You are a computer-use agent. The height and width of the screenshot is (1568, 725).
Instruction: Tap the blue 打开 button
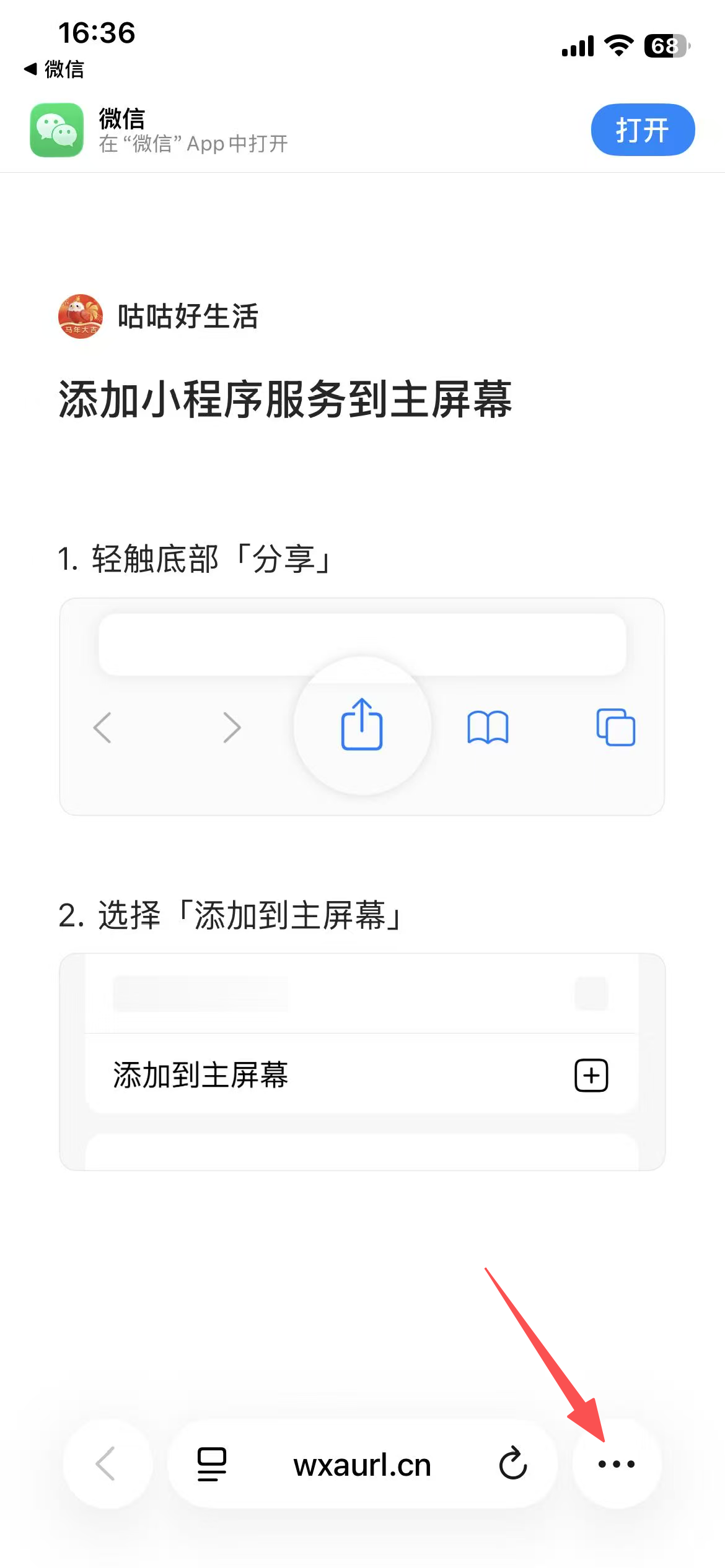(x=642, y=130)
